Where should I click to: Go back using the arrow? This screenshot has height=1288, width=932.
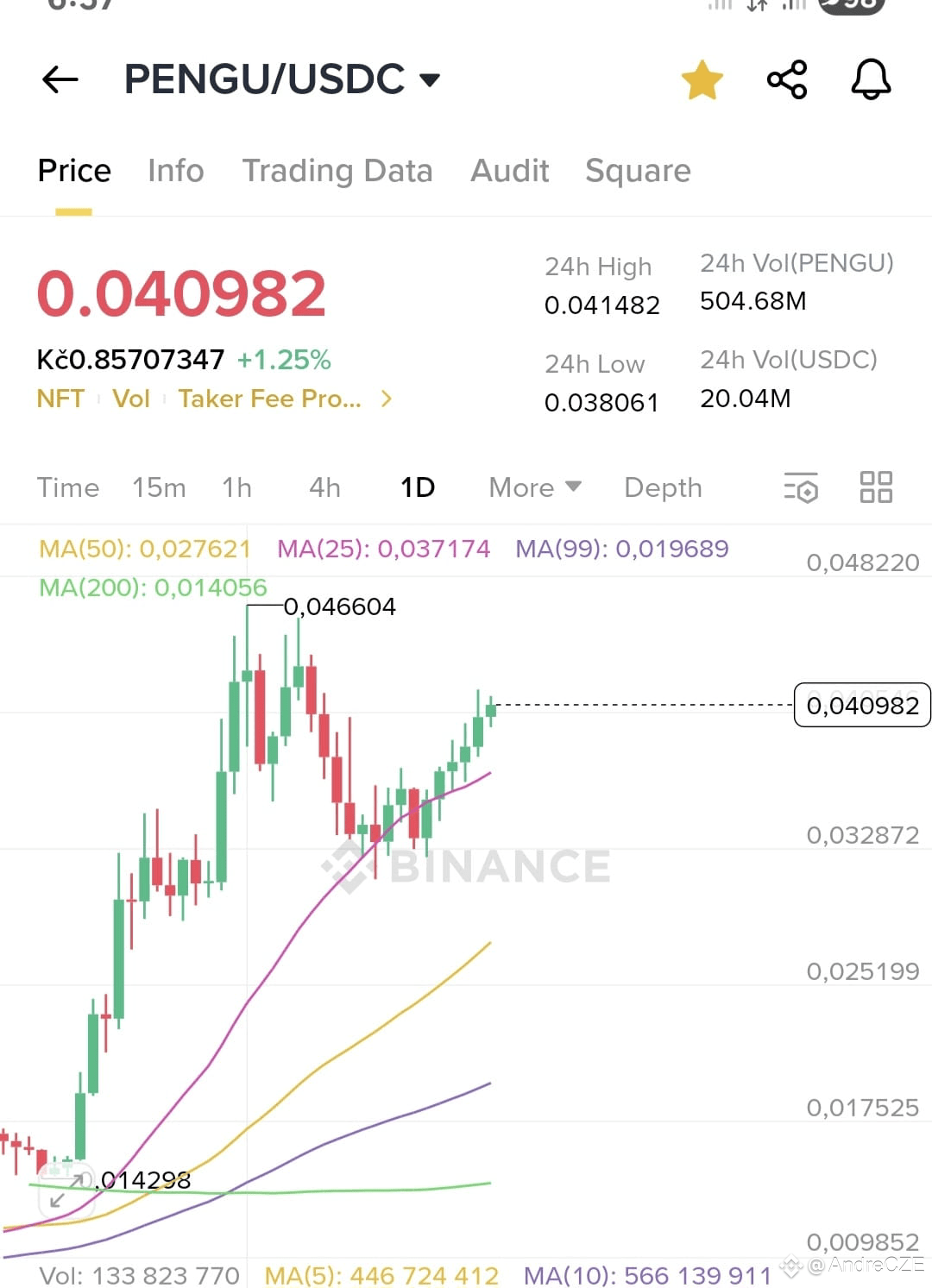[60, 80]
